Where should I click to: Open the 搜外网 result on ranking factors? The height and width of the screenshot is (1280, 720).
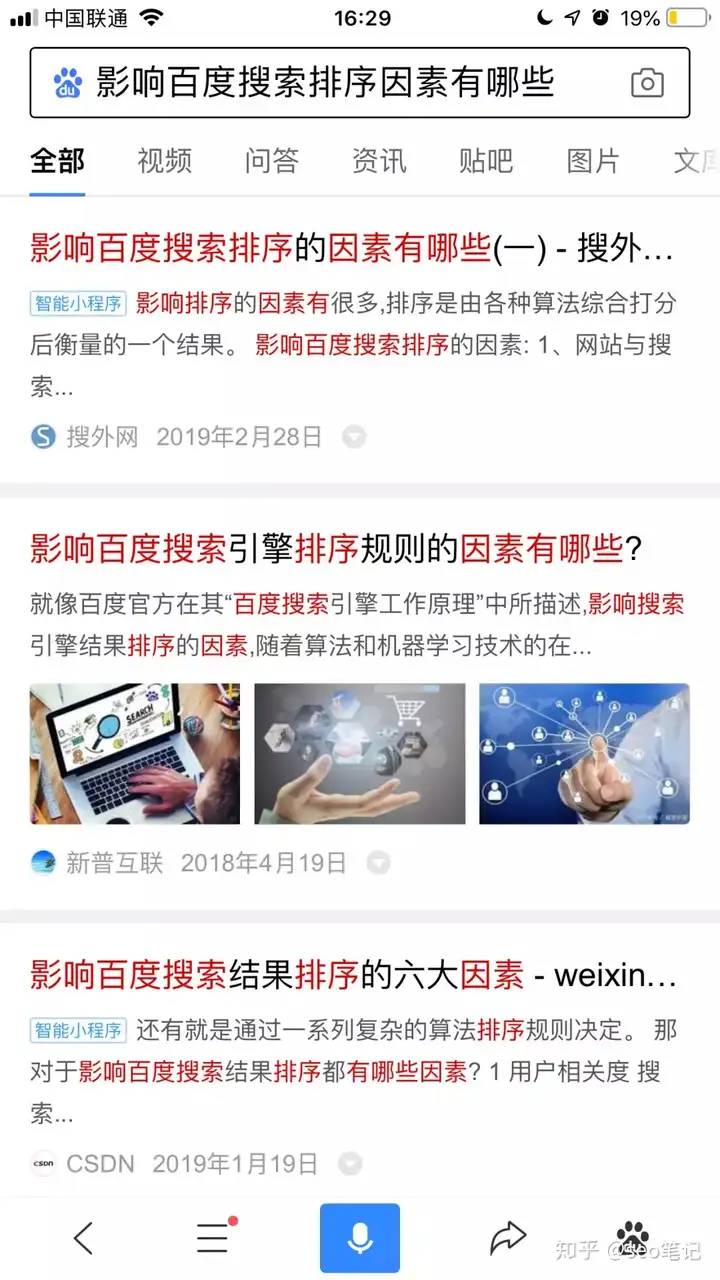[350, 247]
